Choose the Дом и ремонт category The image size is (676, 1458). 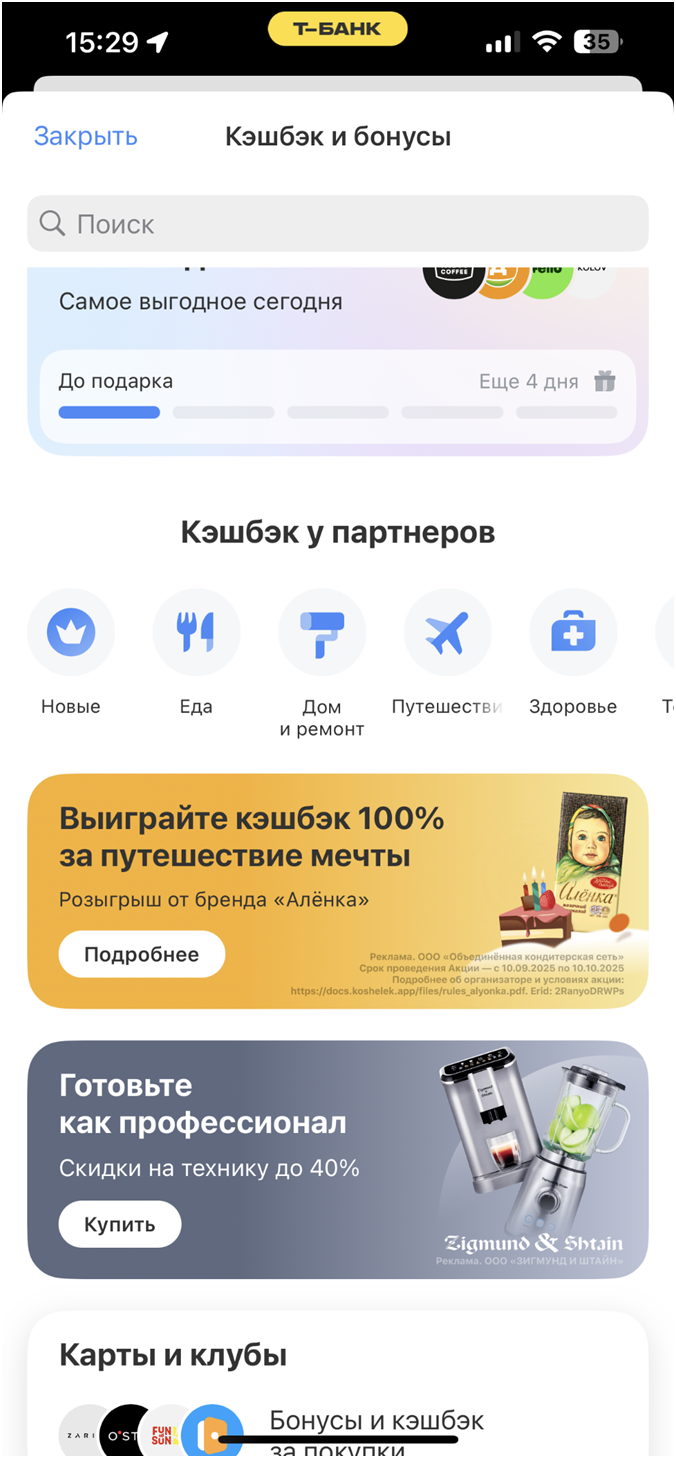coord(322,633)
